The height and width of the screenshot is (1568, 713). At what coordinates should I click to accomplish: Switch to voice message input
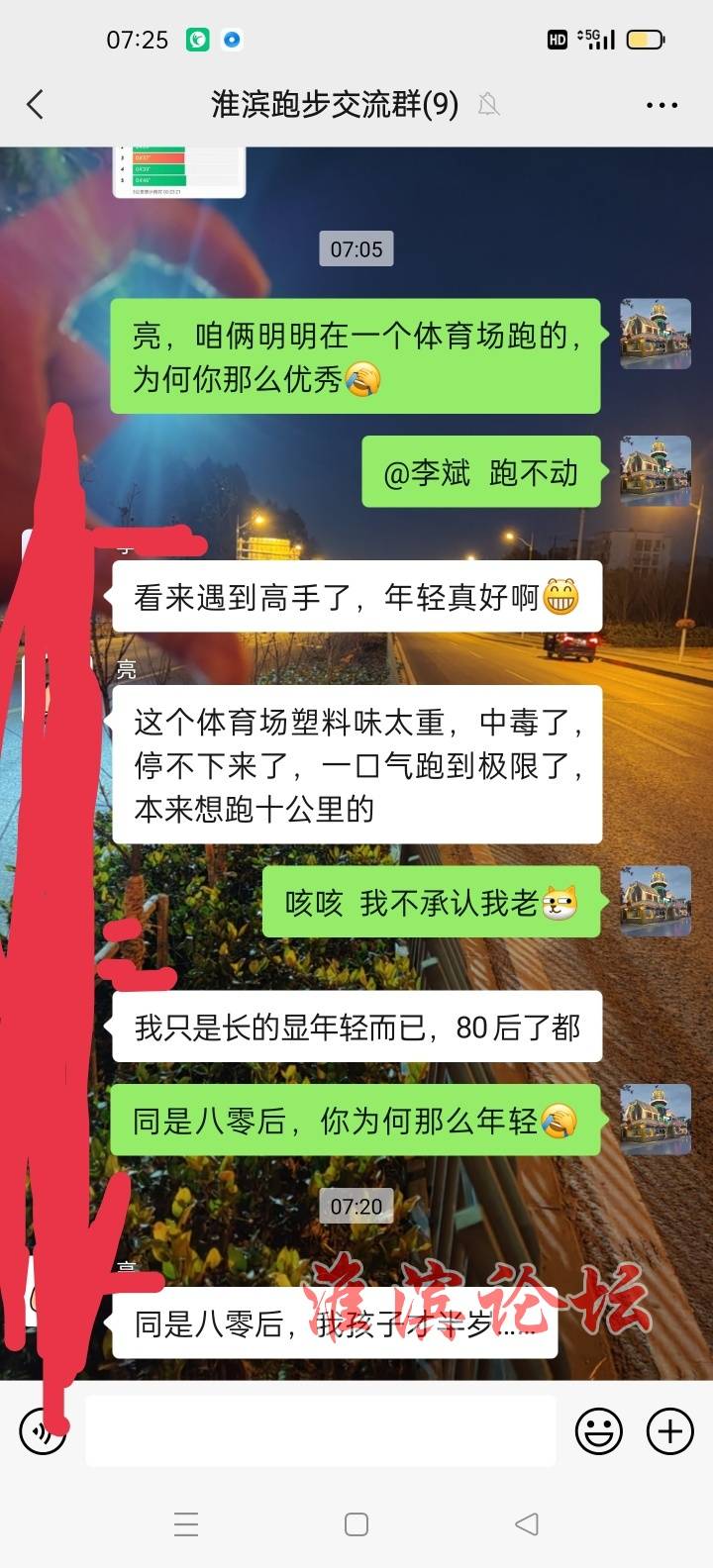[x=42, y=1431]
